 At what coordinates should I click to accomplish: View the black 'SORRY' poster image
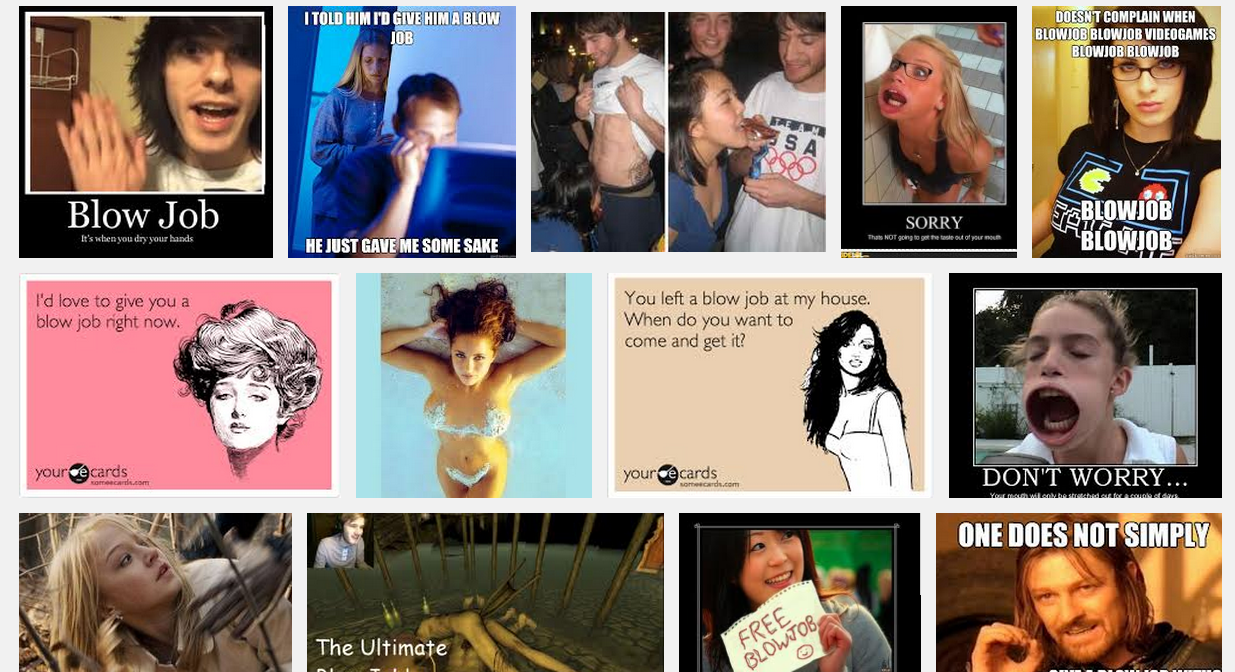point(929,132)
